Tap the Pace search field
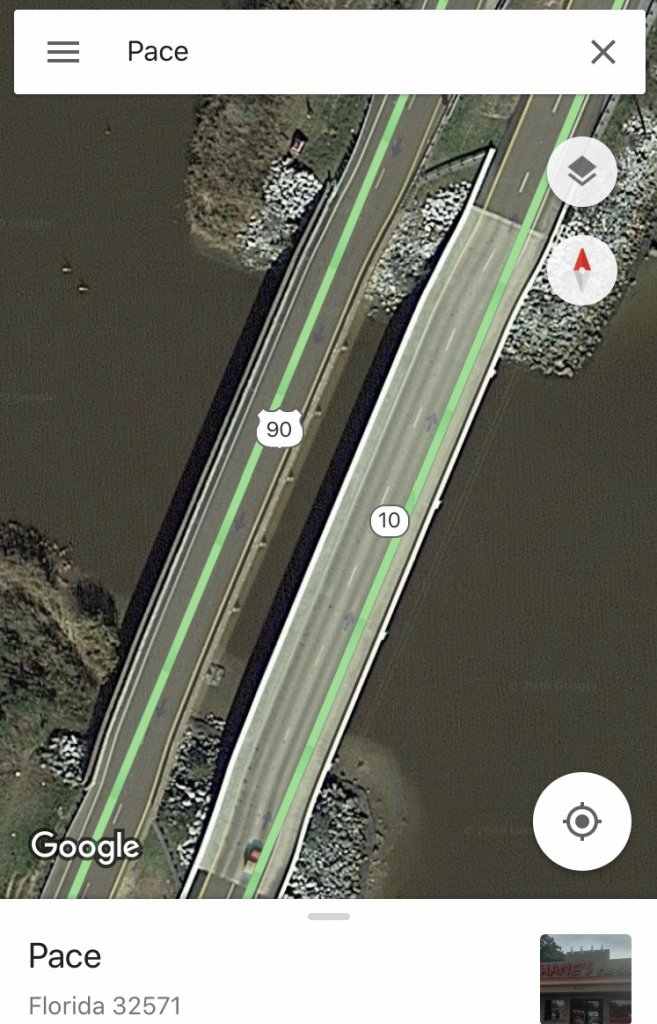657x1024 pixels. (330, 52)
